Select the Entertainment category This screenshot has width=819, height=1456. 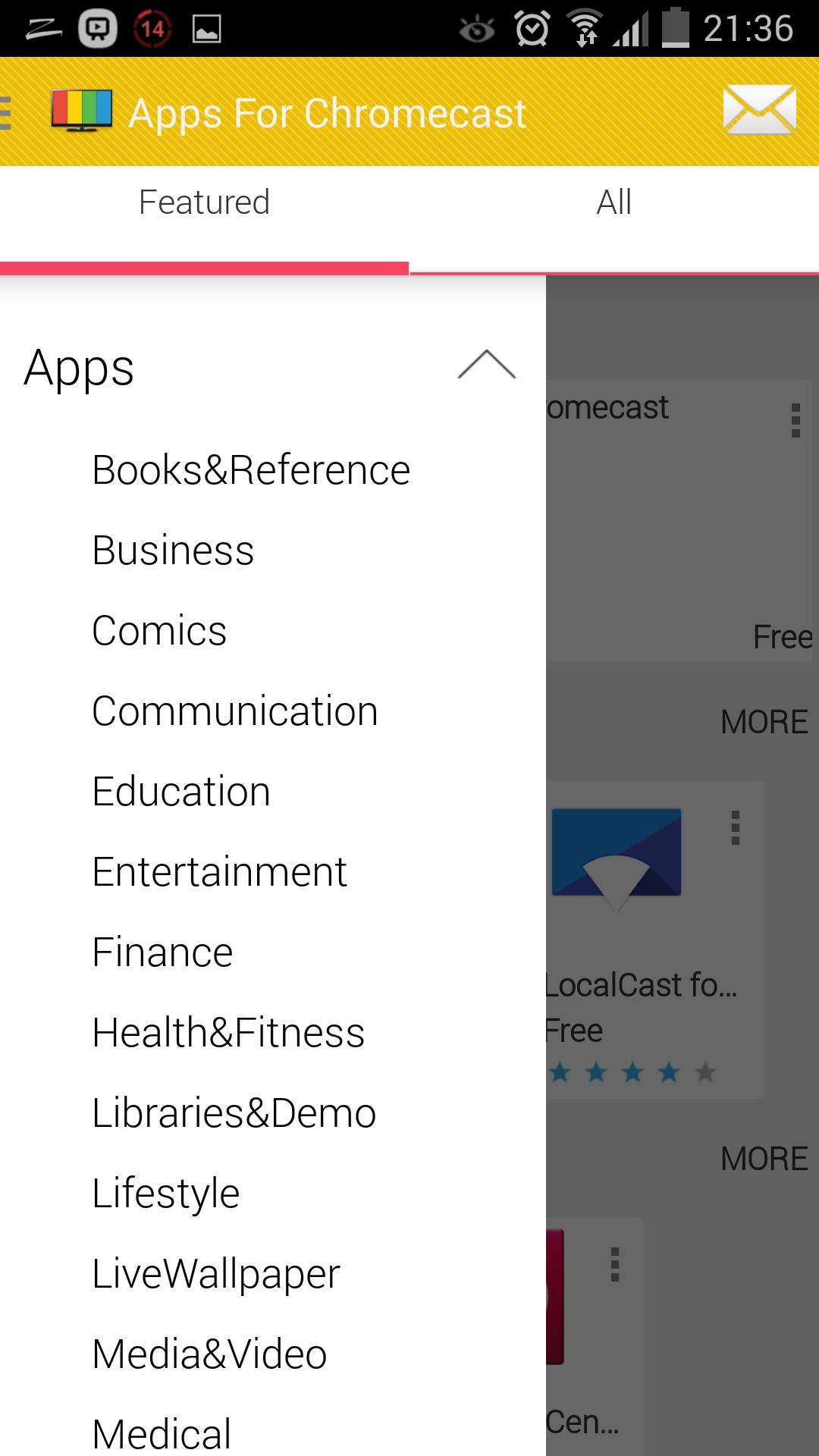click(x=218, y=871)
